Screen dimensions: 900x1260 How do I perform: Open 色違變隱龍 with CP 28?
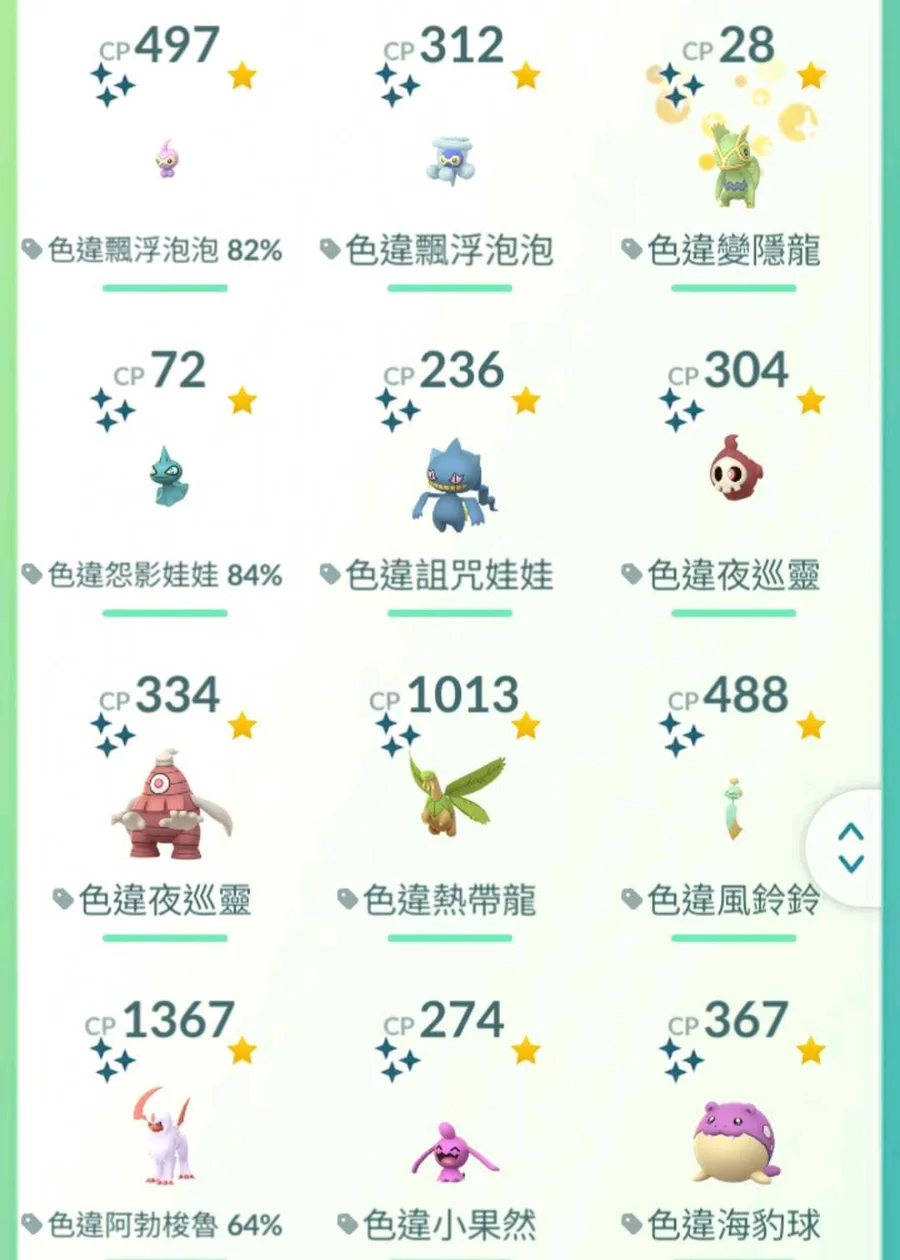(733, 160)
